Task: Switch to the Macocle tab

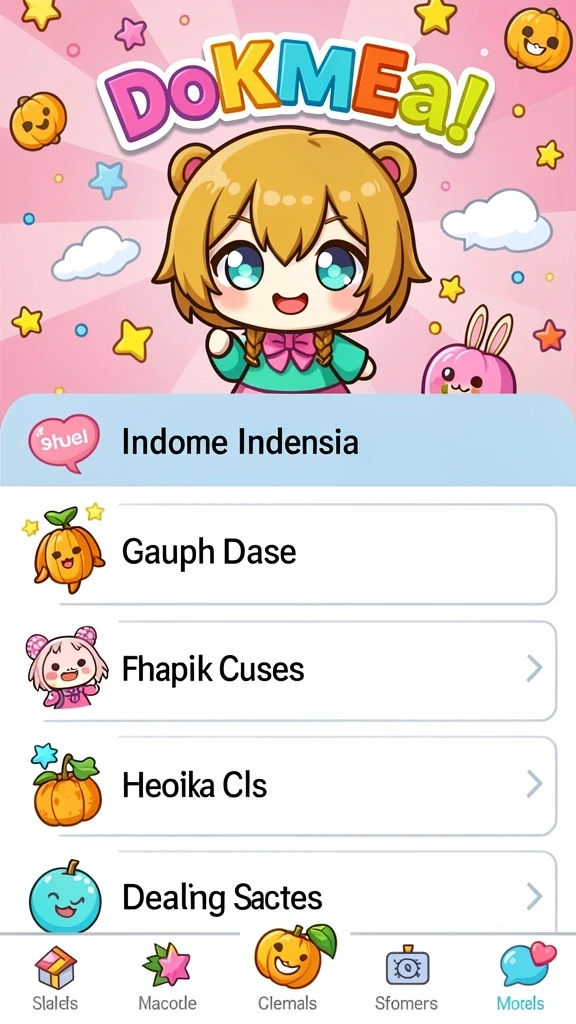Action: click(x=167, y=978)
